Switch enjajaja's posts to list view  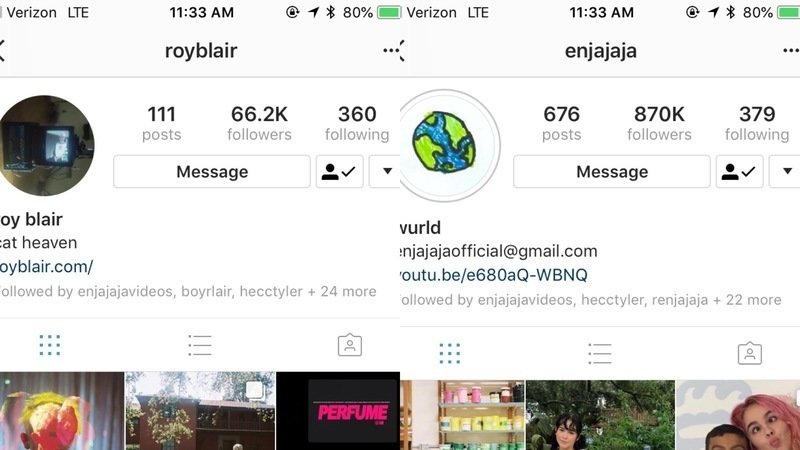(600, 353)
